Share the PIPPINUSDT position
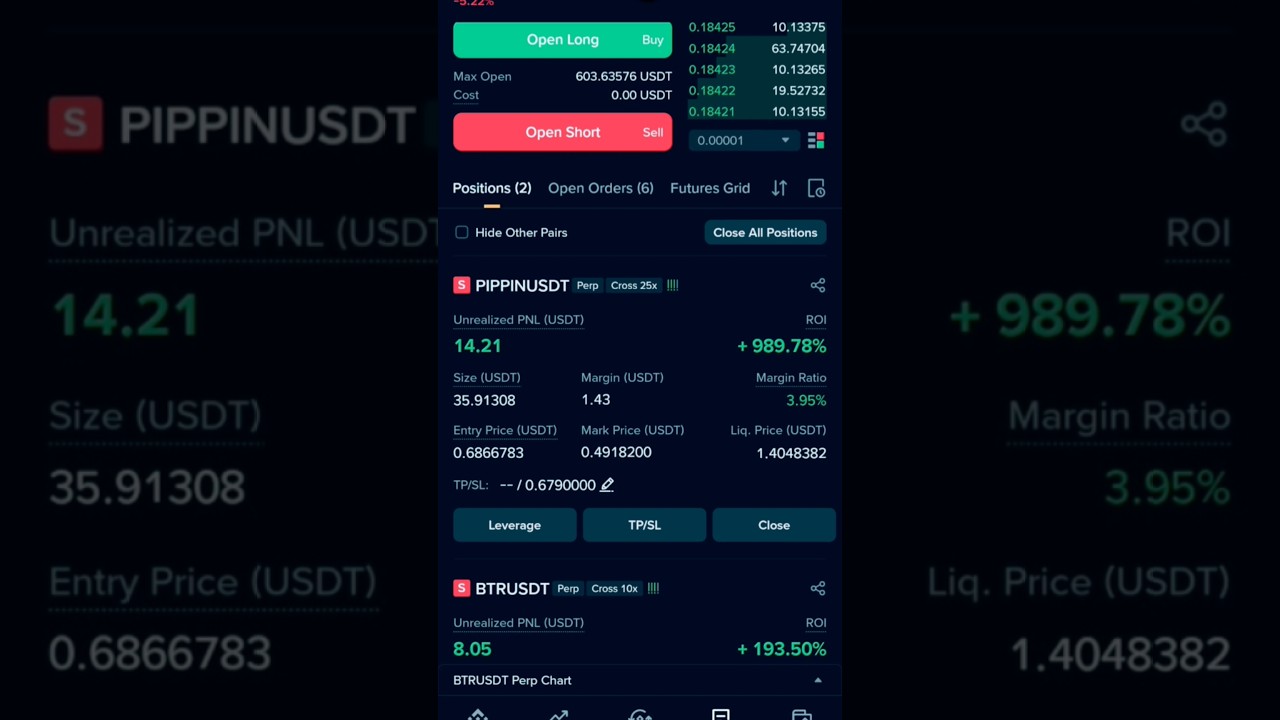 (818, 285)
